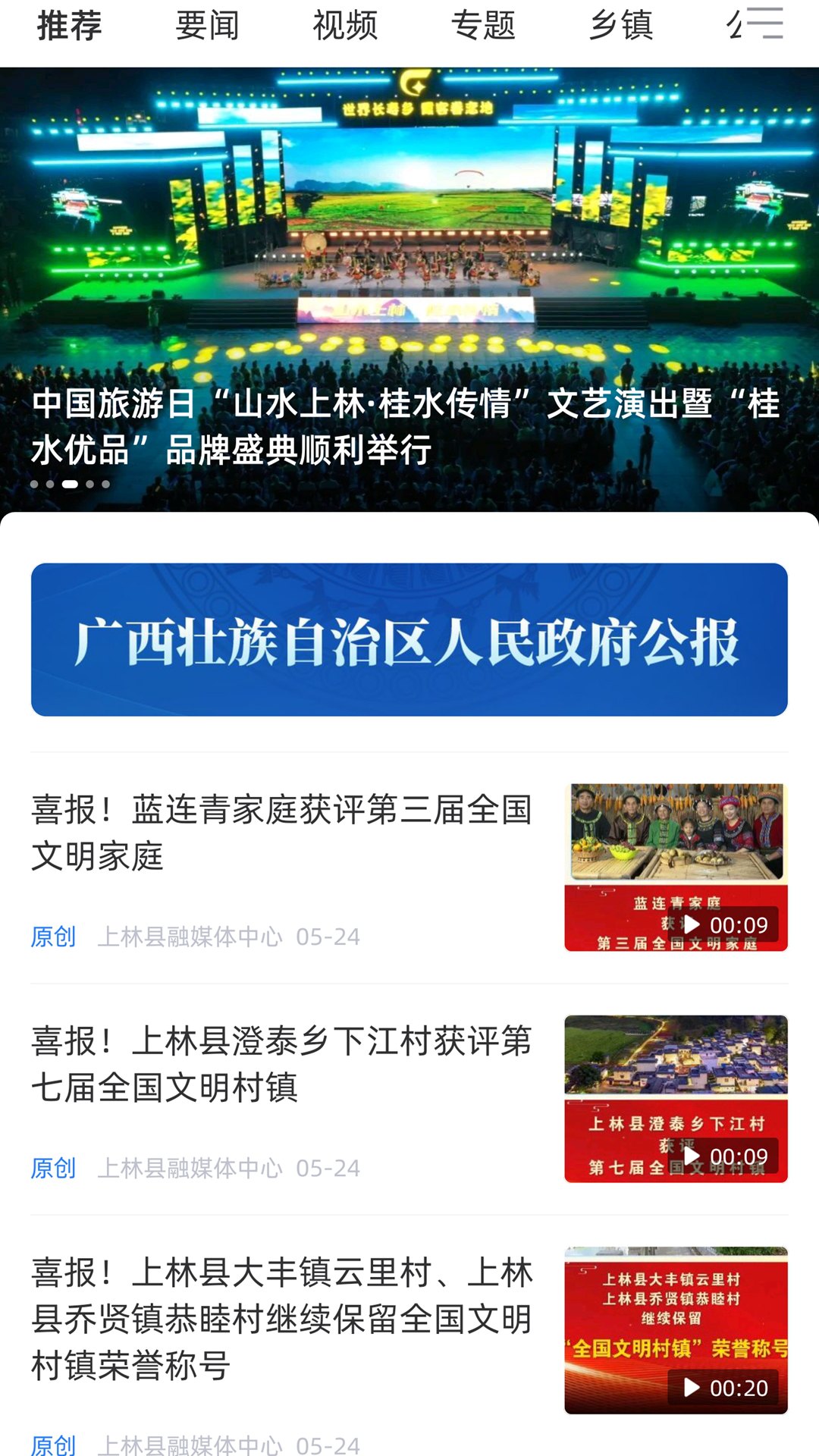Read the 蓝连青家庭获评第三届全国文明家庭 article
This screenshot has width=819, height=1456.
point(282,833)
